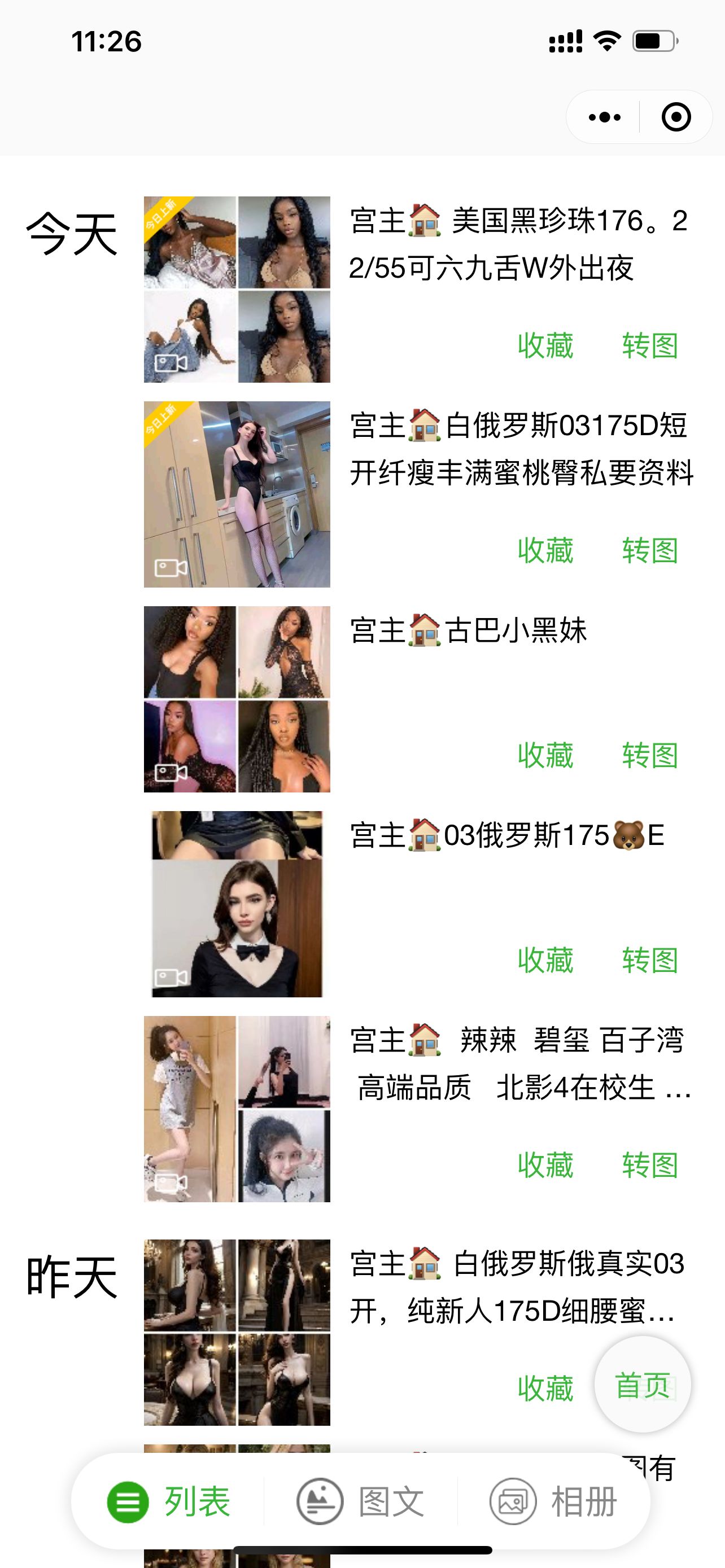
Task: Open the photo tile of the 03俄罗斯175 post
Action: point(237,904)
